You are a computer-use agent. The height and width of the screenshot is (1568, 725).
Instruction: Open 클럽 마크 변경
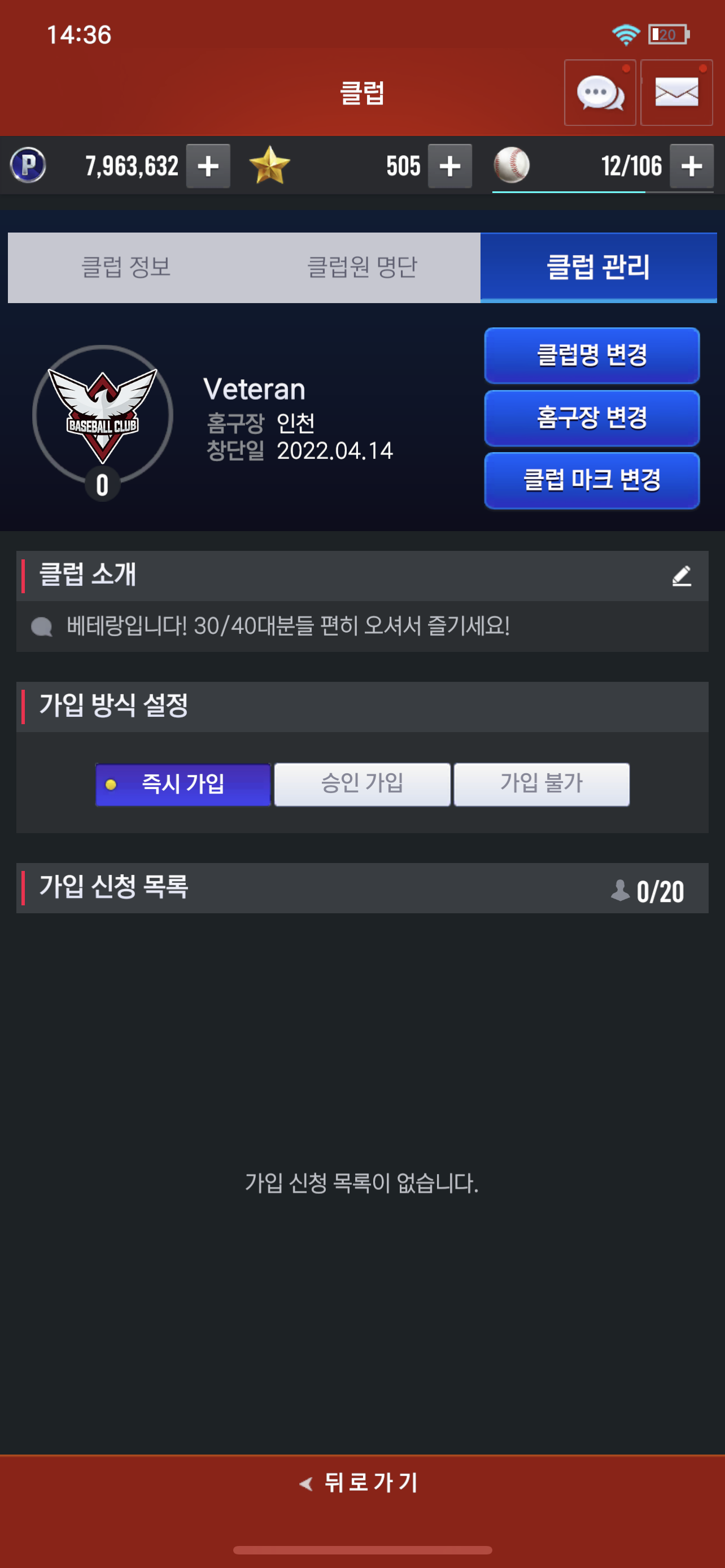pos(592,480)
